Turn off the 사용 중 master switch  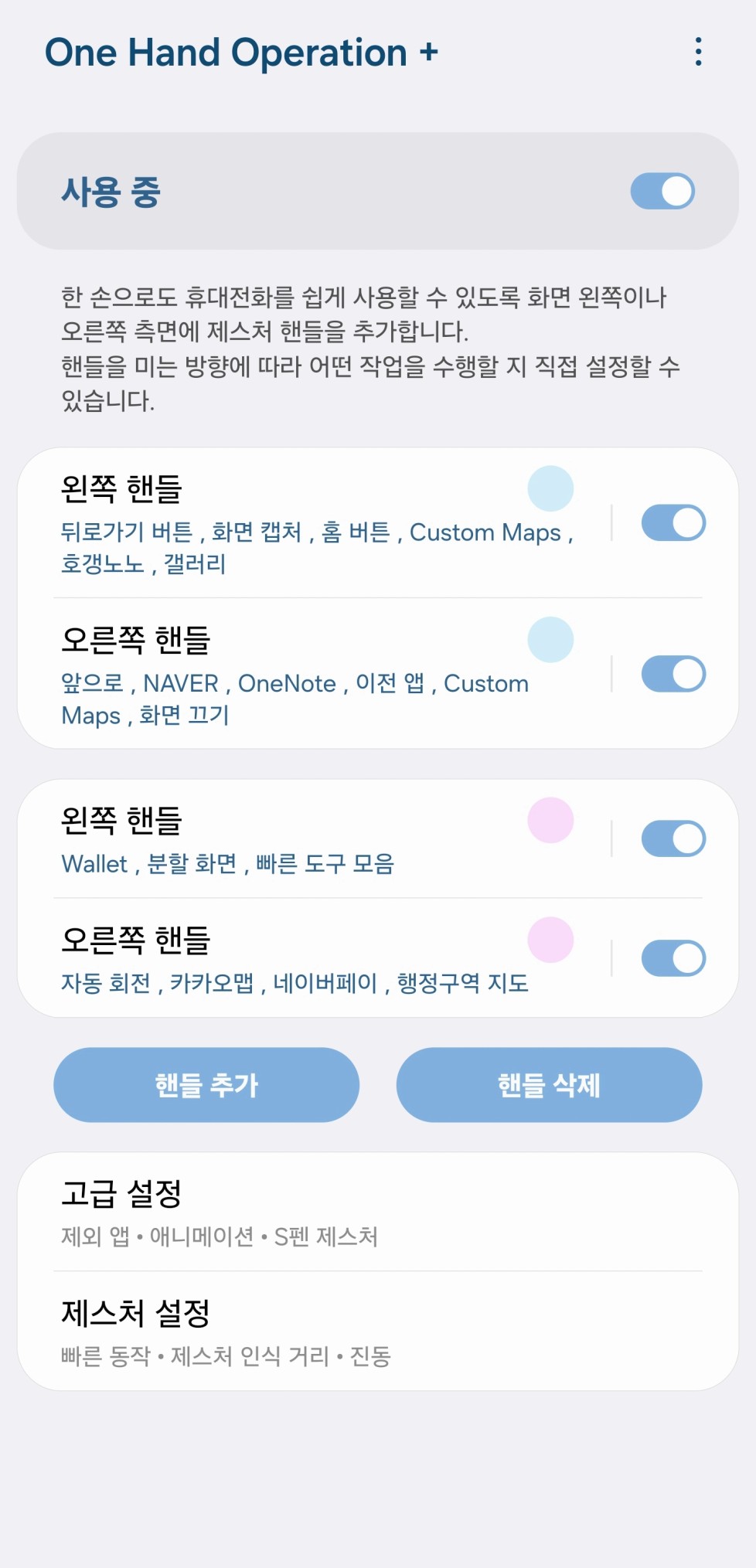tap(662, 191)
